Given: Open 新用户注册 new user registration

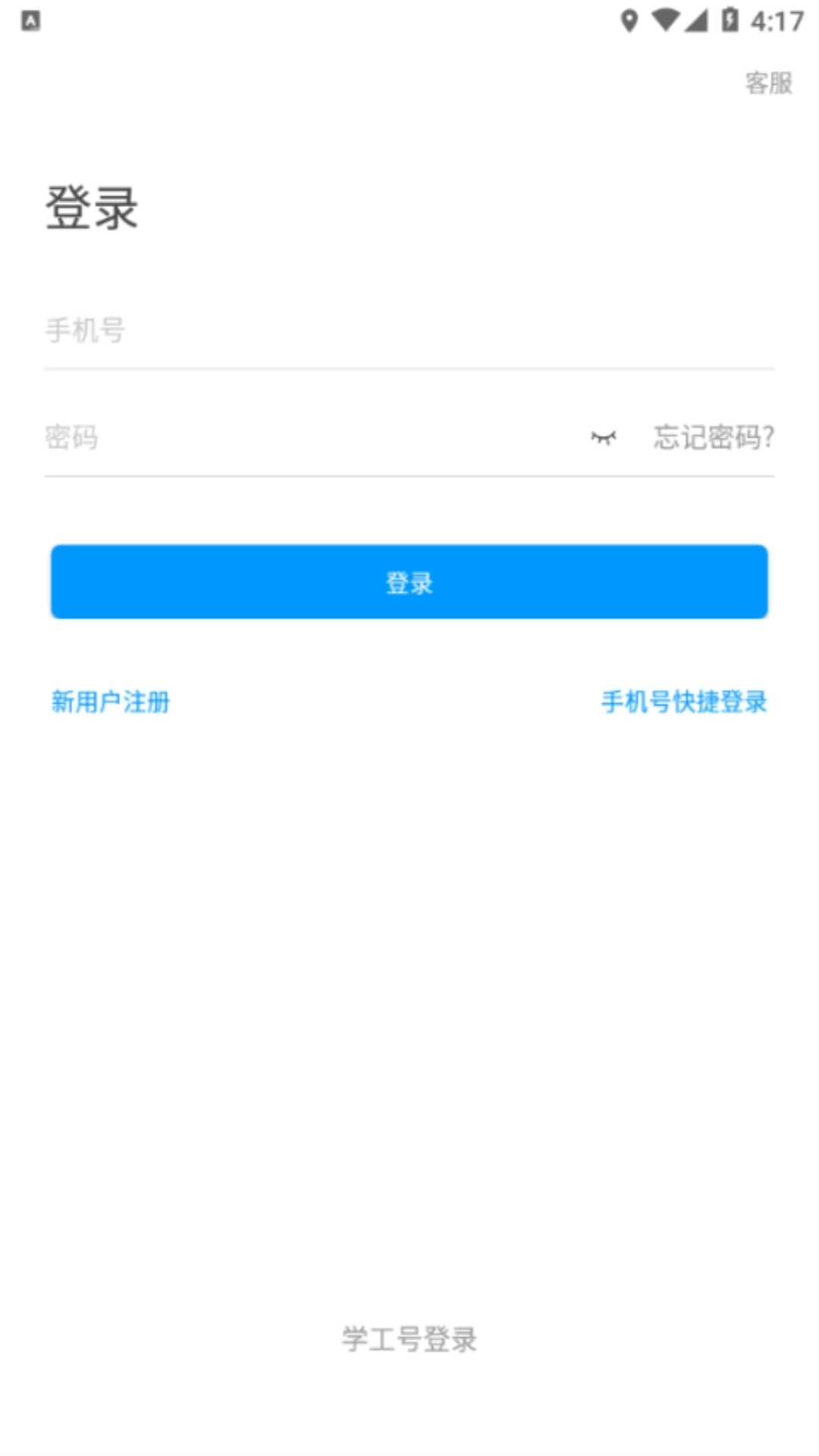Looking at the screenshot, I should (x=111, y=702).
